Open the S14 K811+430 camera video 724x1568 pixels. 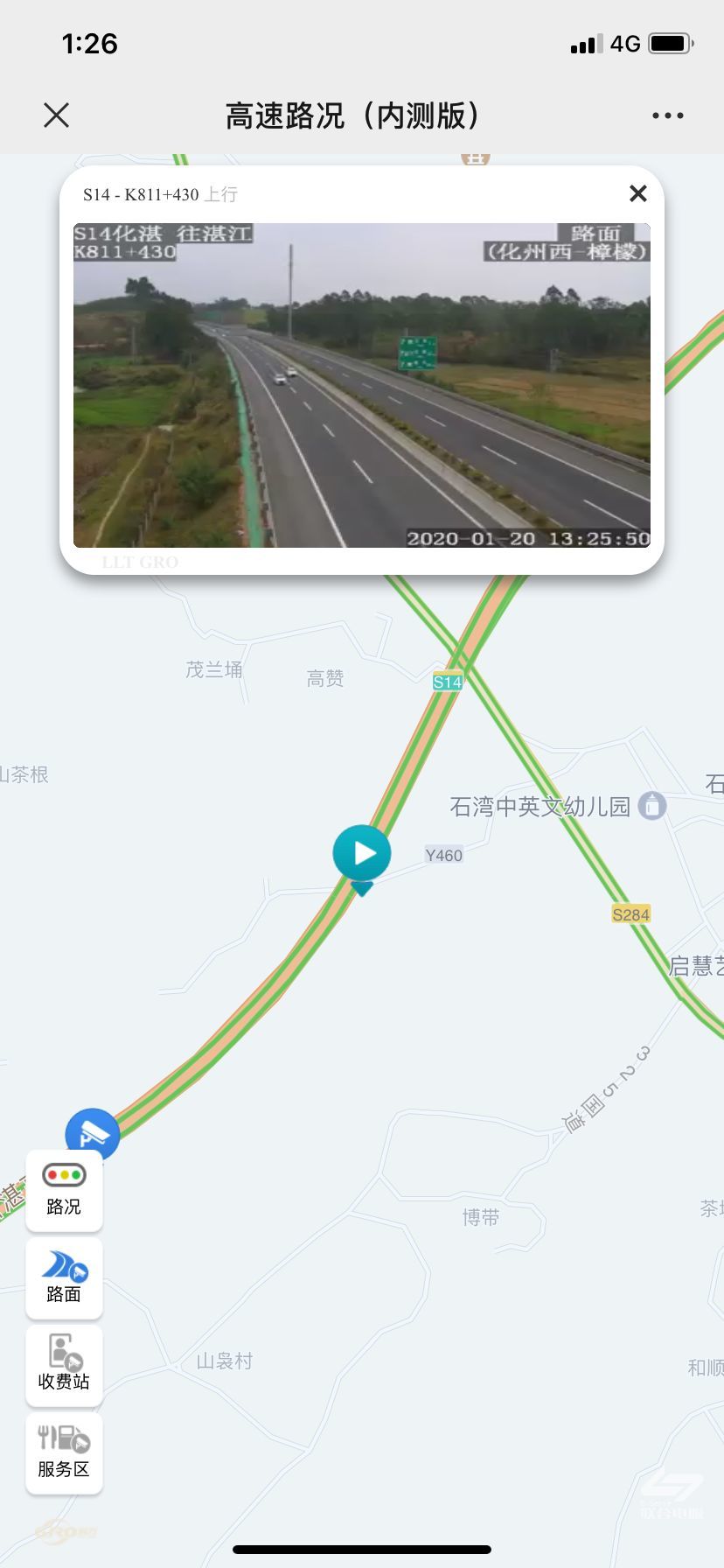(361, 385)
